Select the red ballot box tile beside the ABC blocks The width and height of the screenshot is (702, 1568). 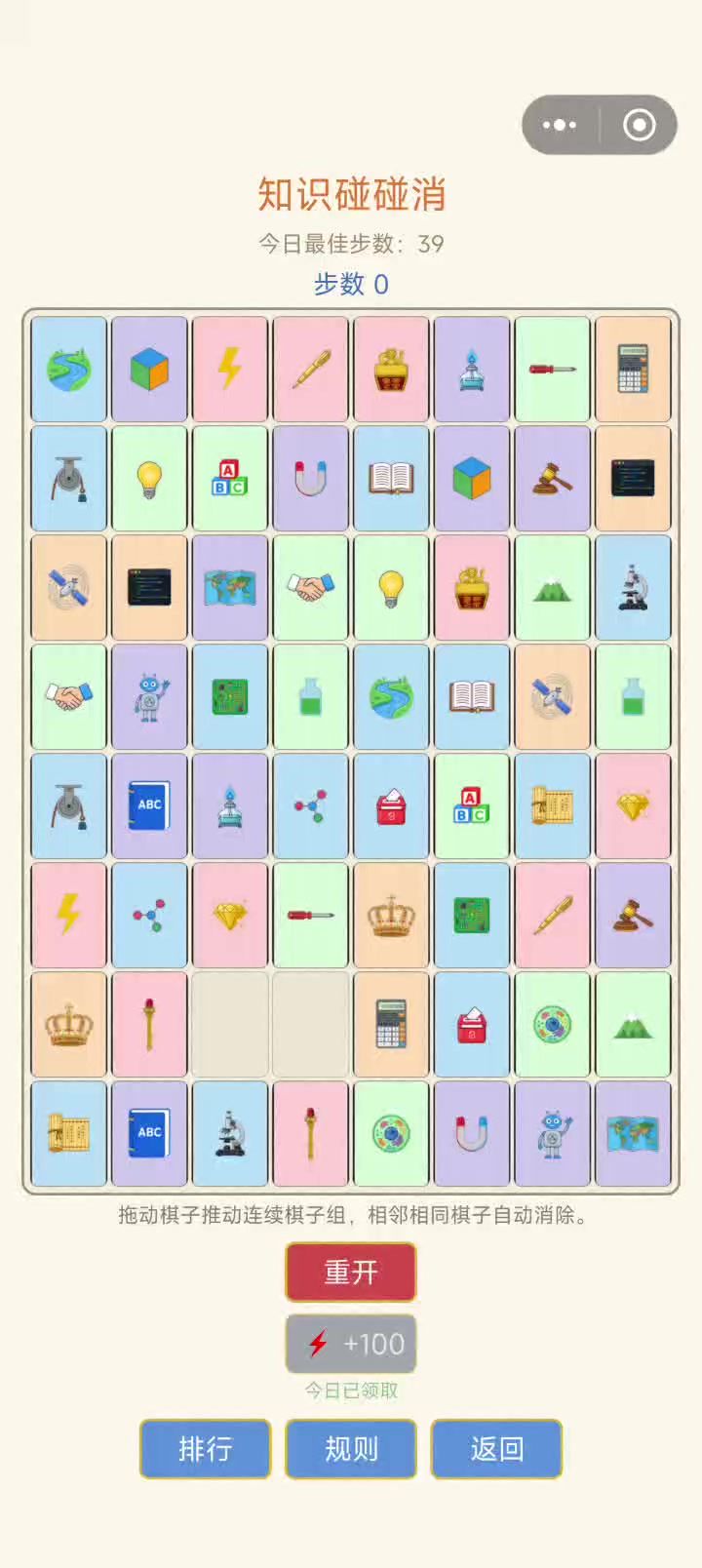point(391,806)
